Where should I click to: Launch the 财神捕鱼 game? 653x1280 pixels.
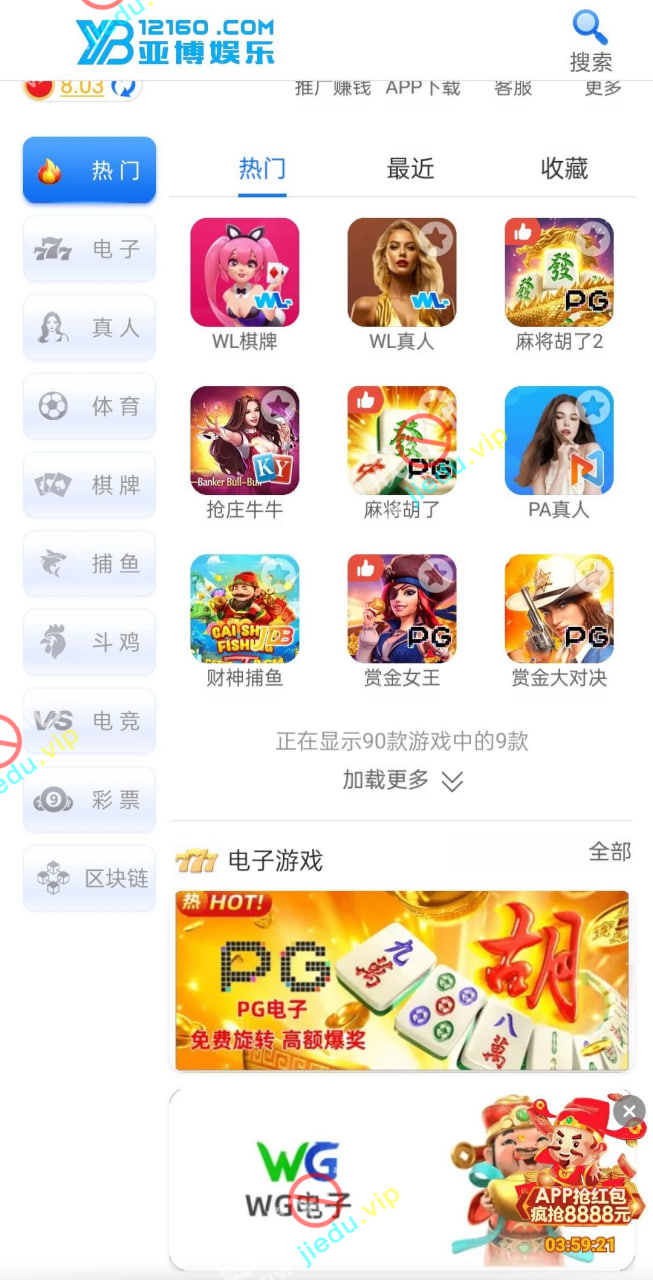[x=245, y=609]
